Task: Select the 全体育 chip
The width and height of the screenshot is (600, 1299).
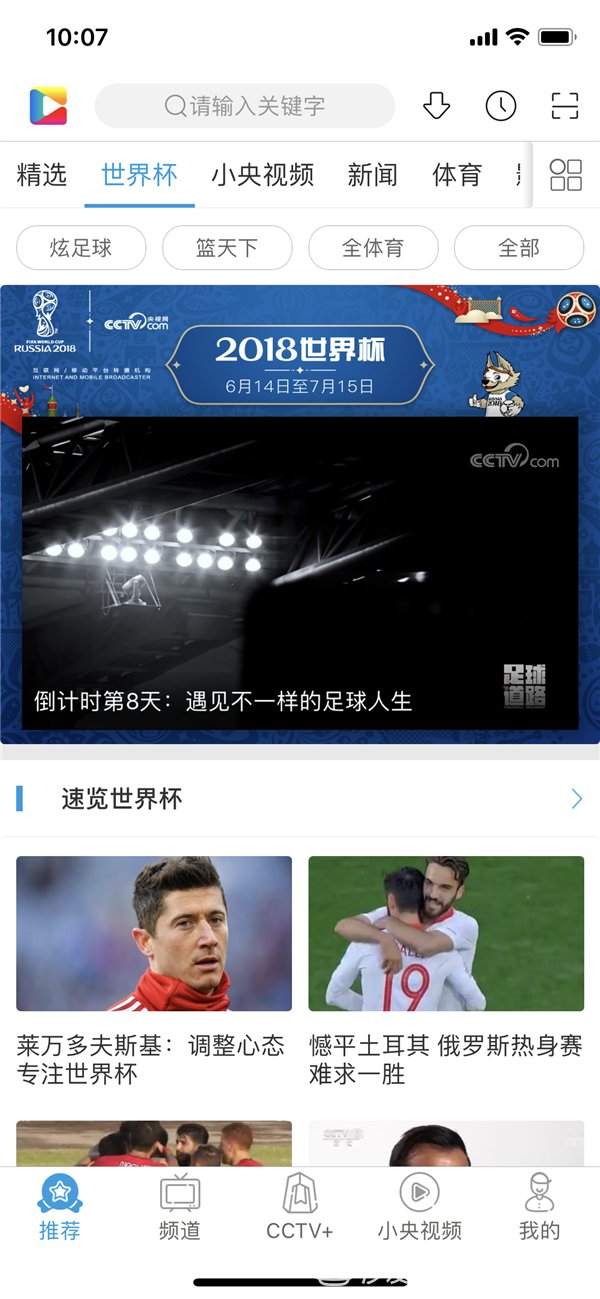Action: coord(373,248)
